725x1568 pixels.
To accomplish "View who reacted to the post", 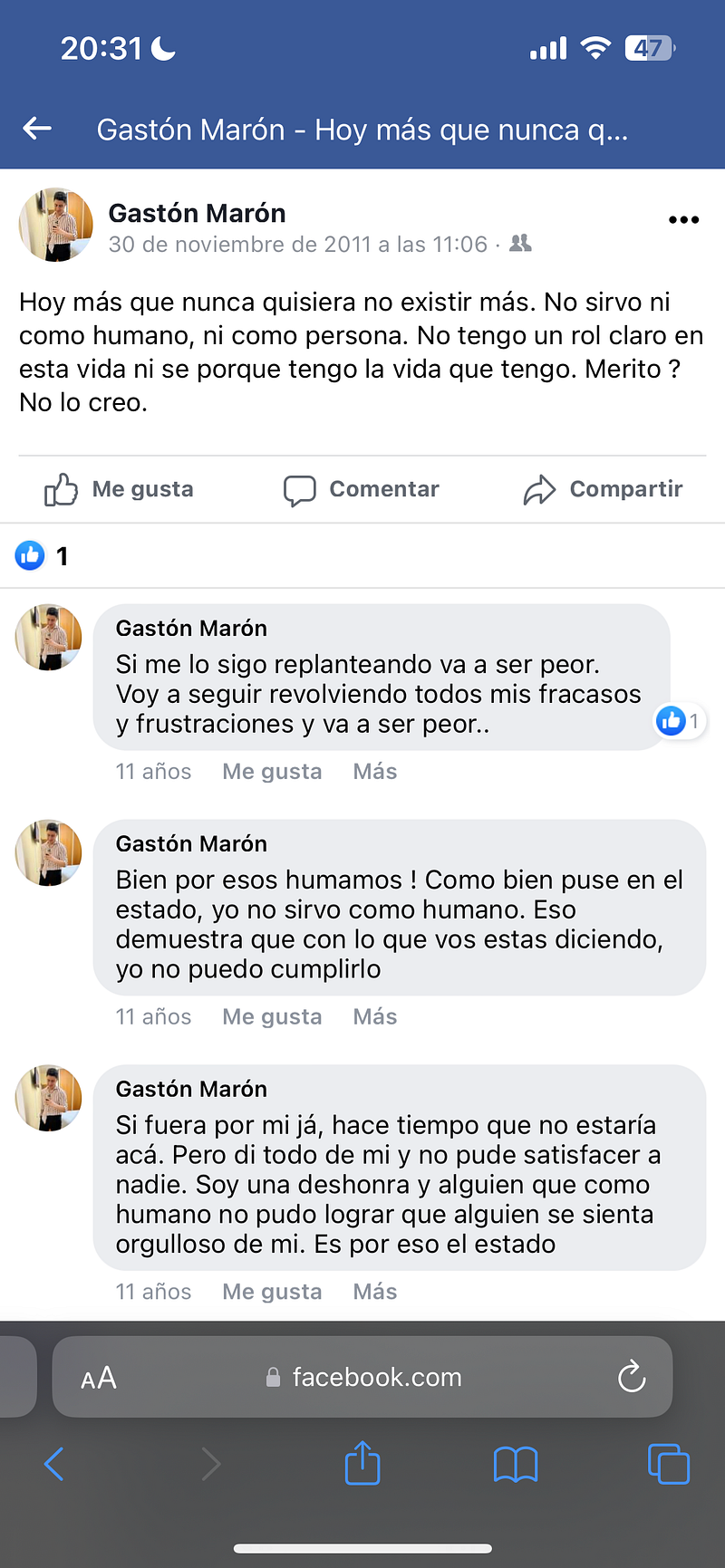I will pos(42,556).
